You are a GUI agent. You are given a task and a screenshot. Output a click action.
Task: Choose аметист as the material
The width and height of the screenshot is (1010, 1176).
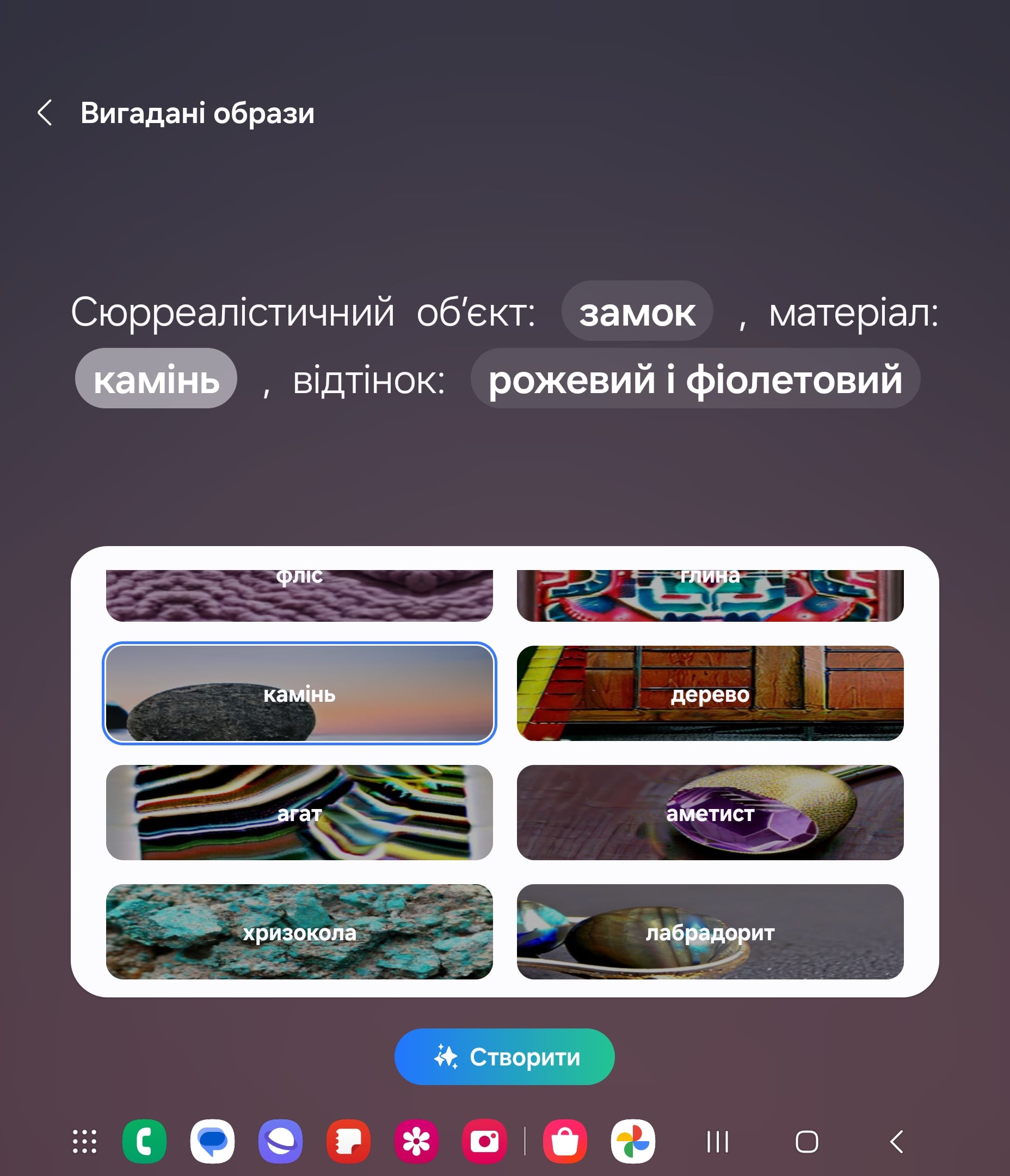coord(710,813)
